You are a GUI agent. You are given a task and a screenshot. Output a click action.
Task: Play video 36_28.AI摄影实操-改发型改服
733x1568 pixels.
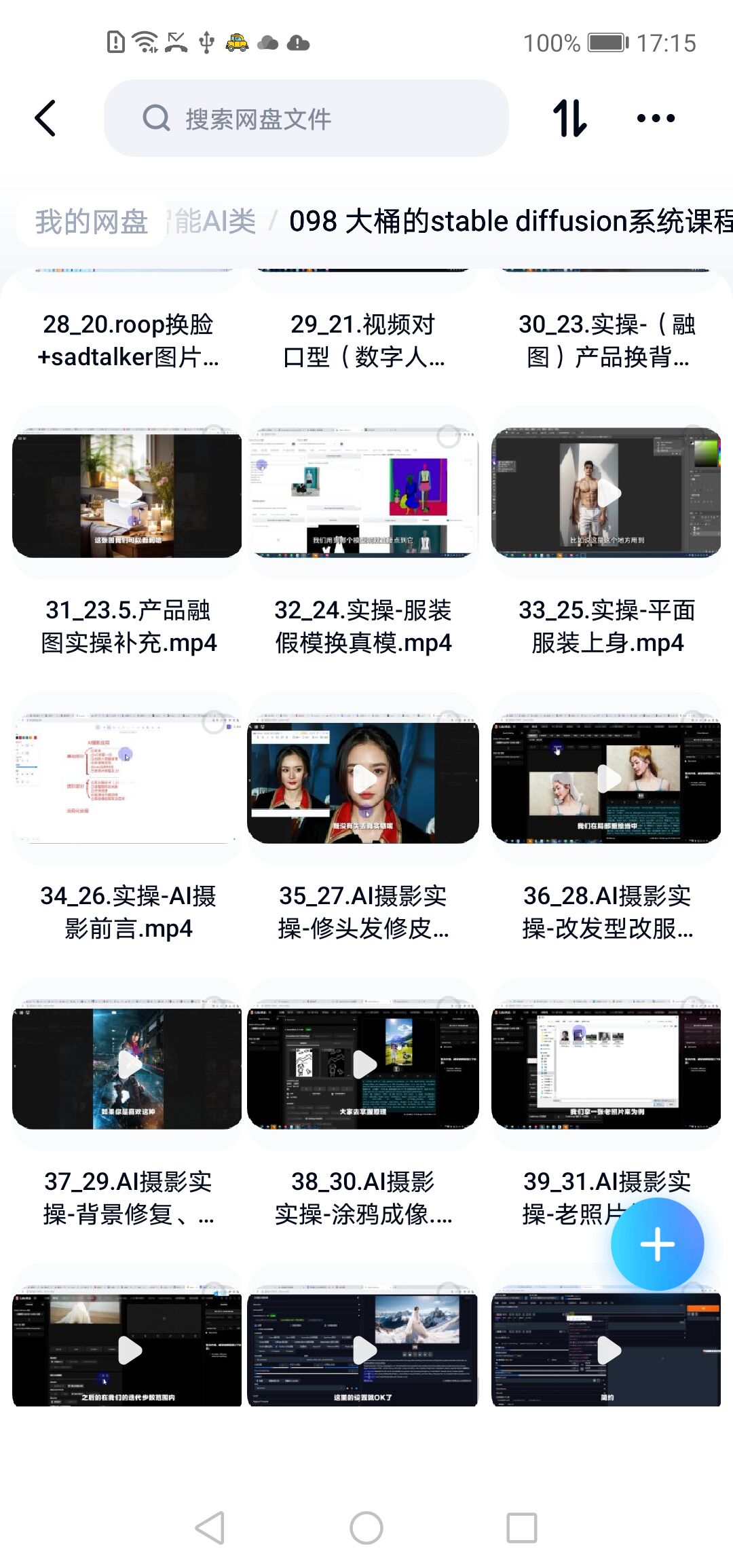click(606, 779)
